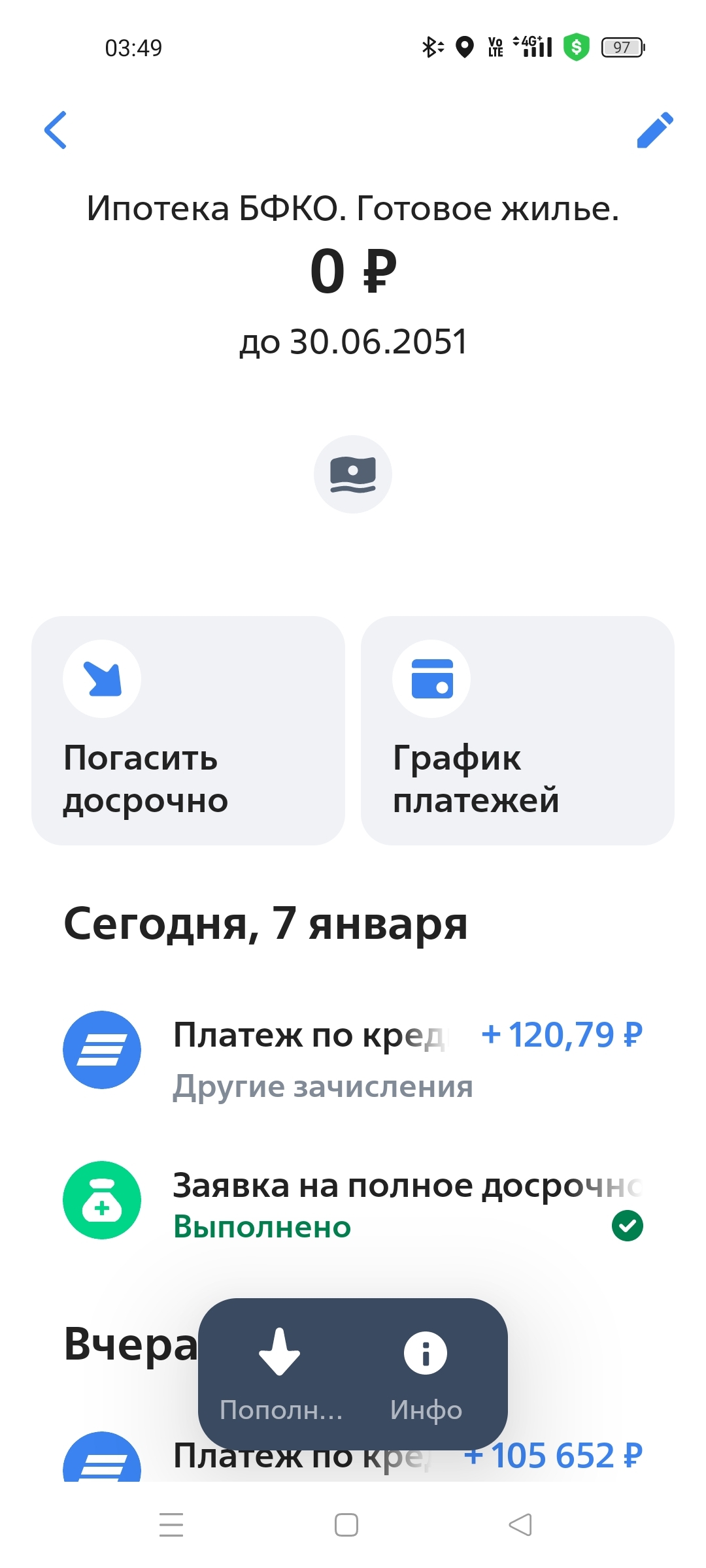Go back using the top-left arrow
The image size is (706, 1568).
(x=56, y=130)
